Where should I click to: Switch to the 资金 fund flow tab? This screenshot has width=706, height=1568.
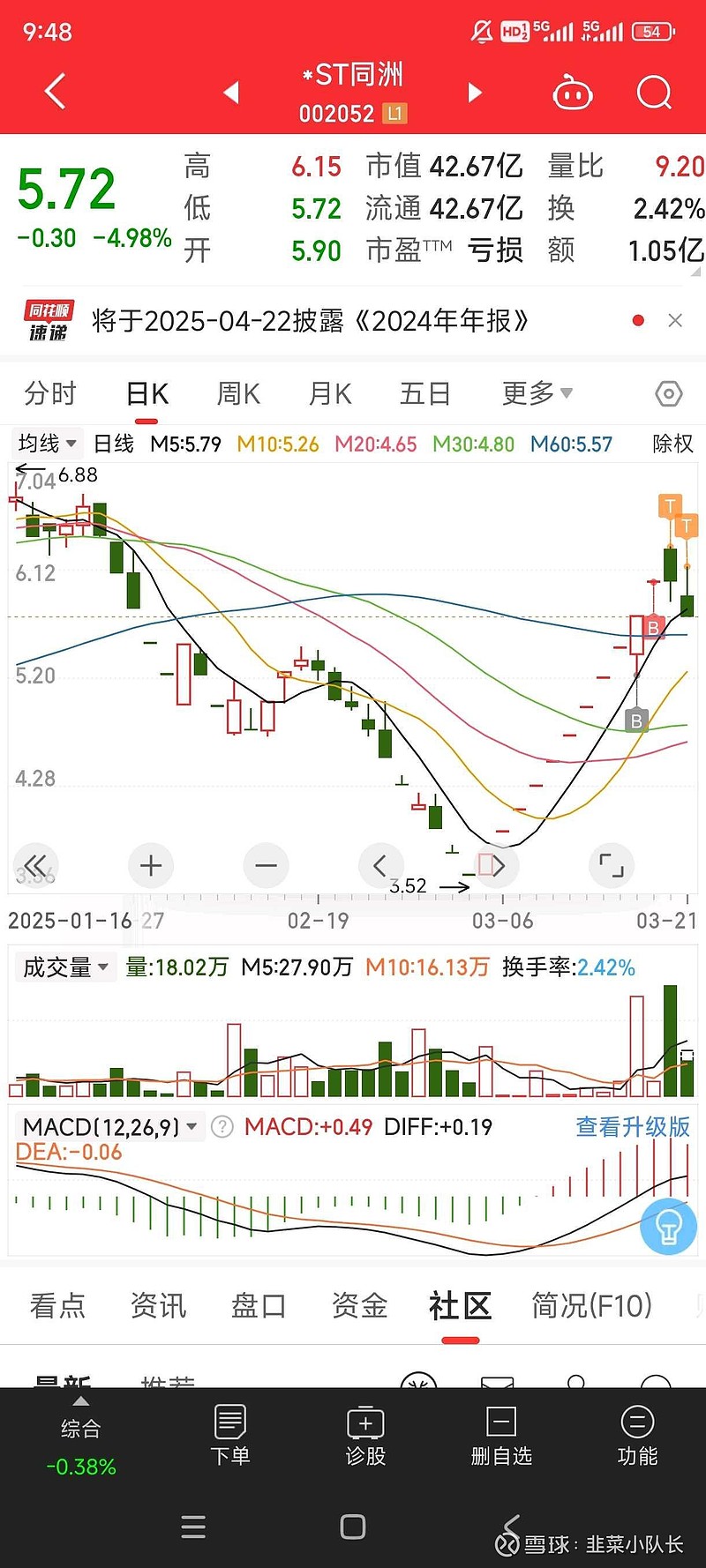[x=357, y=1307]
